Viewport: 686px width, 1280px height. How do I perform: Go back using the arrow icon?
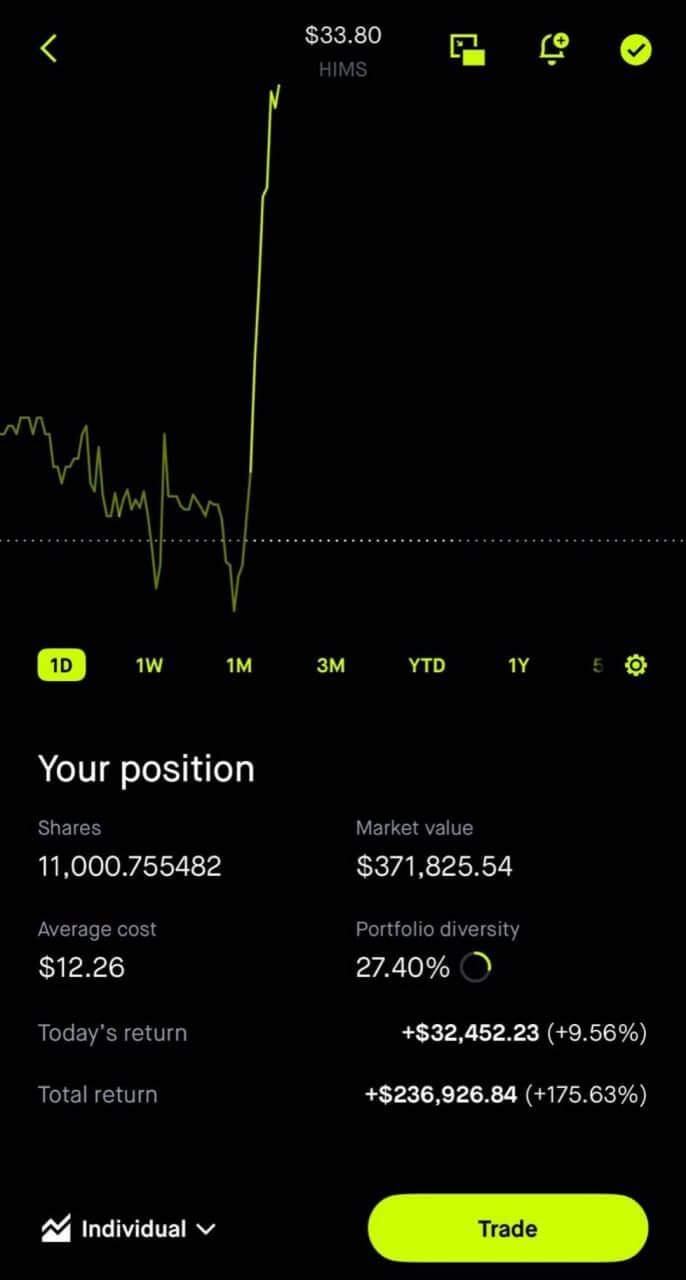49,48
